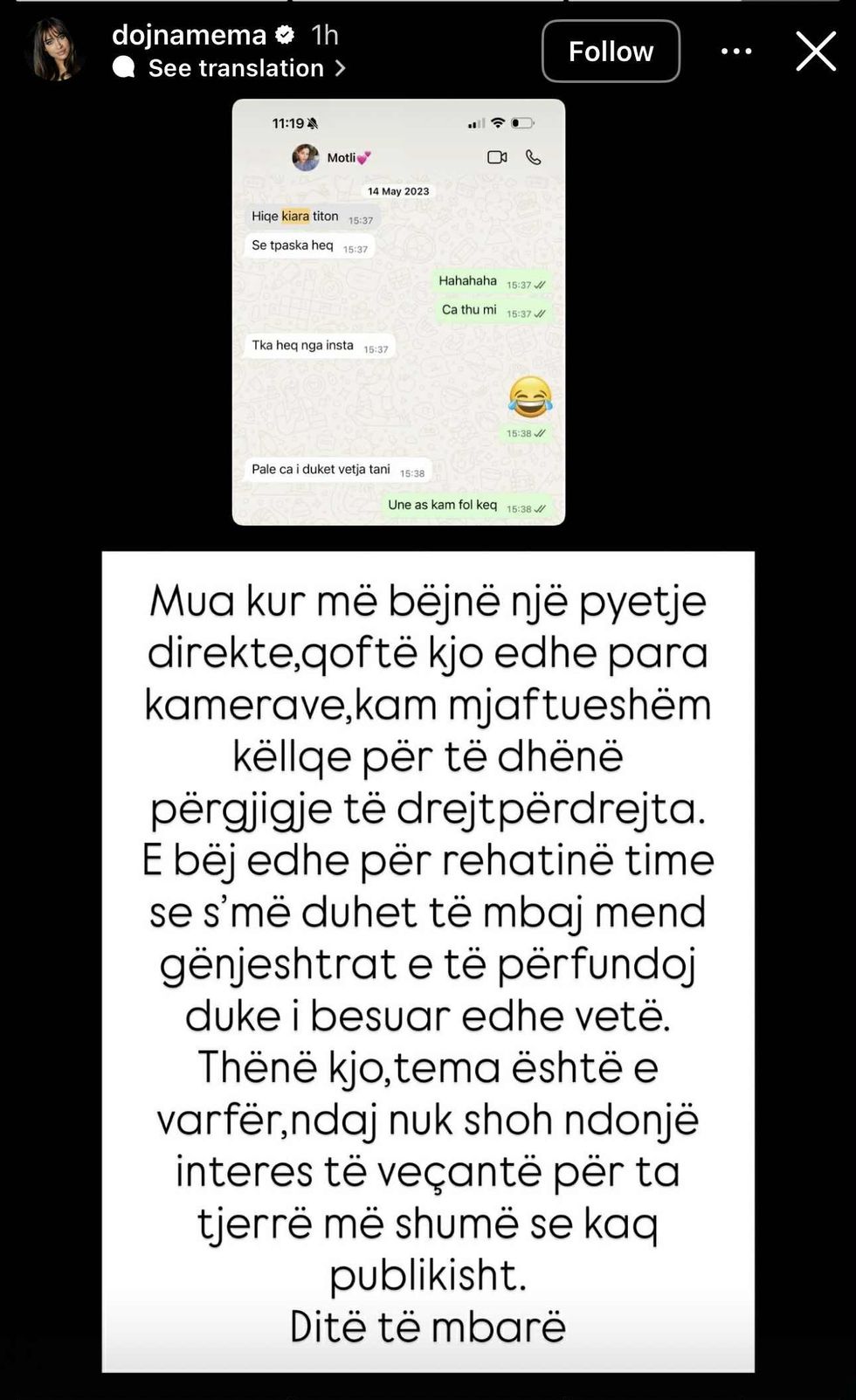Screen dimensions: 856x1400
Task: Tap See translation for this story
Action: click(x=236, y=68)
